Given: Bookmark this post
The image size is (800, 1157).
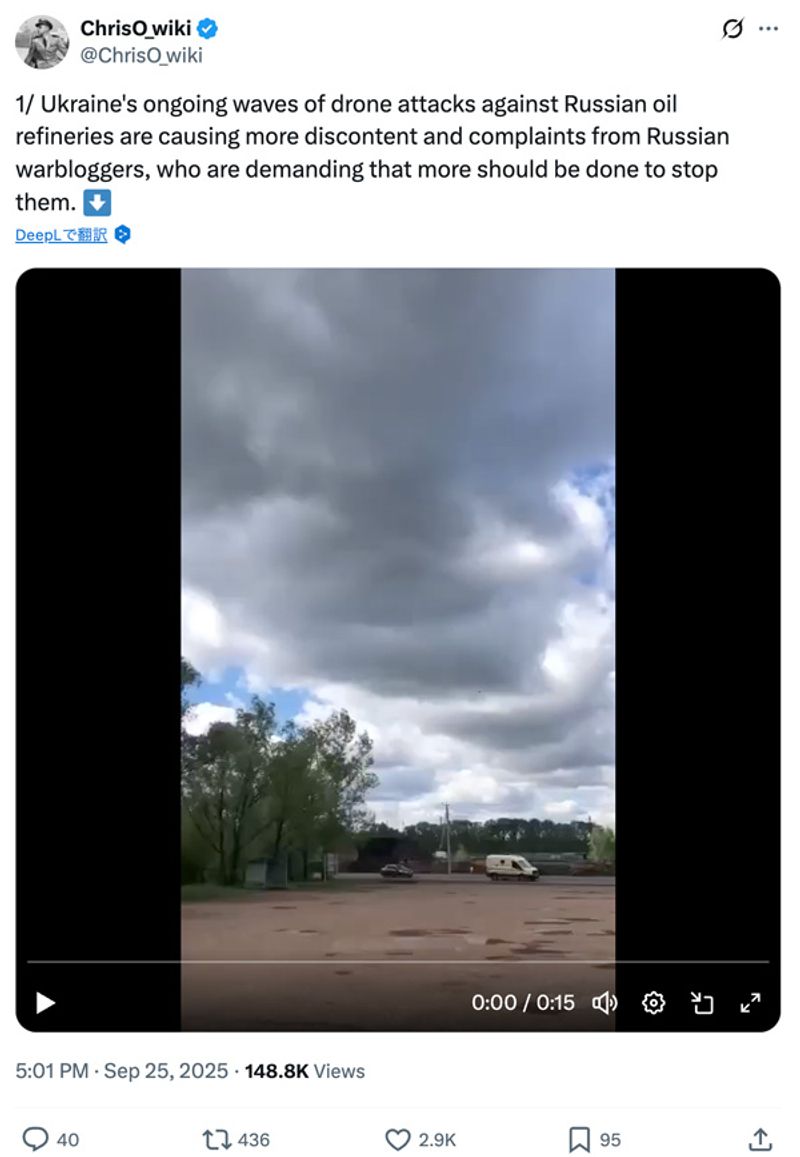Looking at the screenshot, I should point(580,1139).
